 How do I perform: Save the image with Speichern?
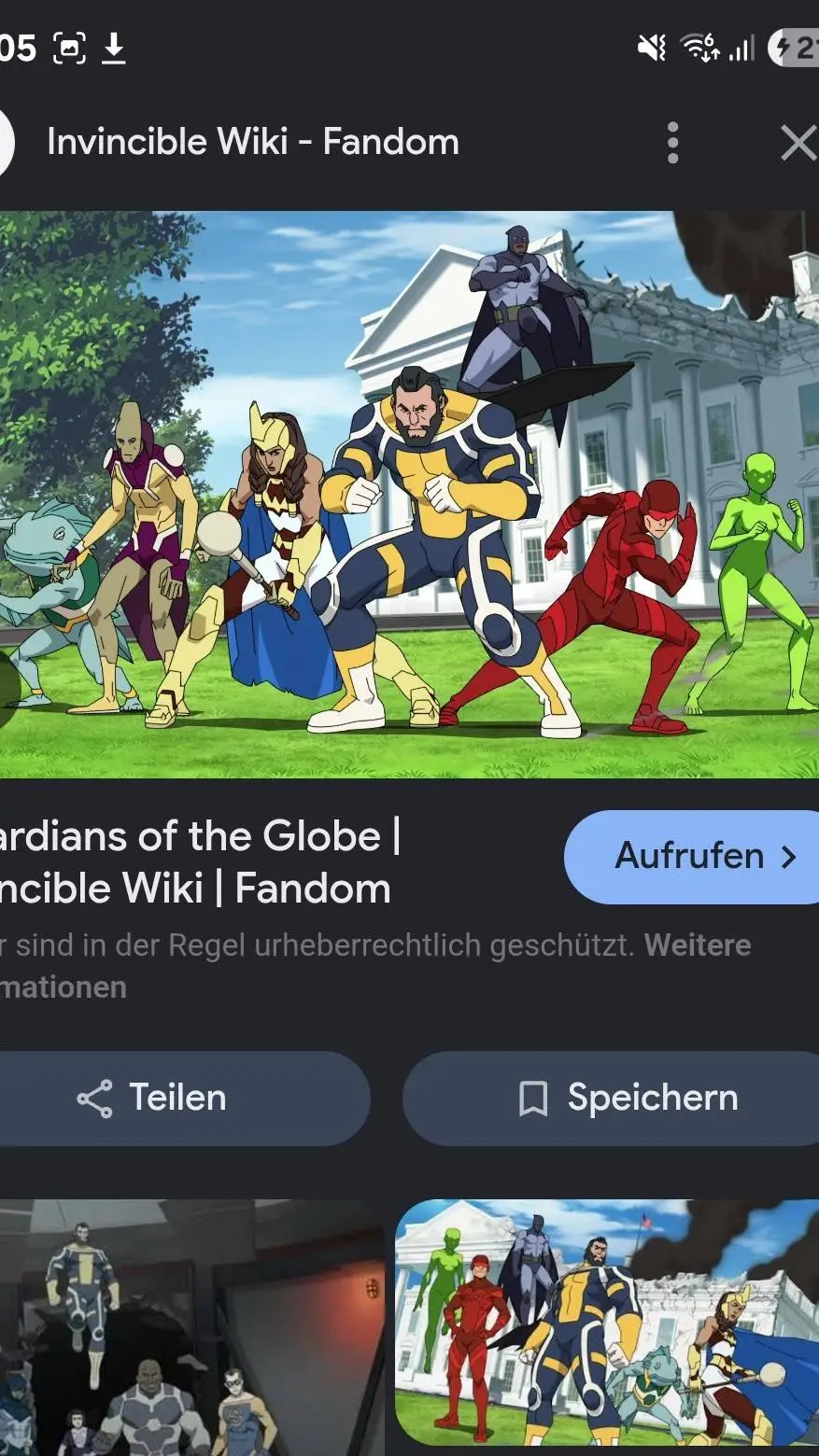[x=611, y=1099]
